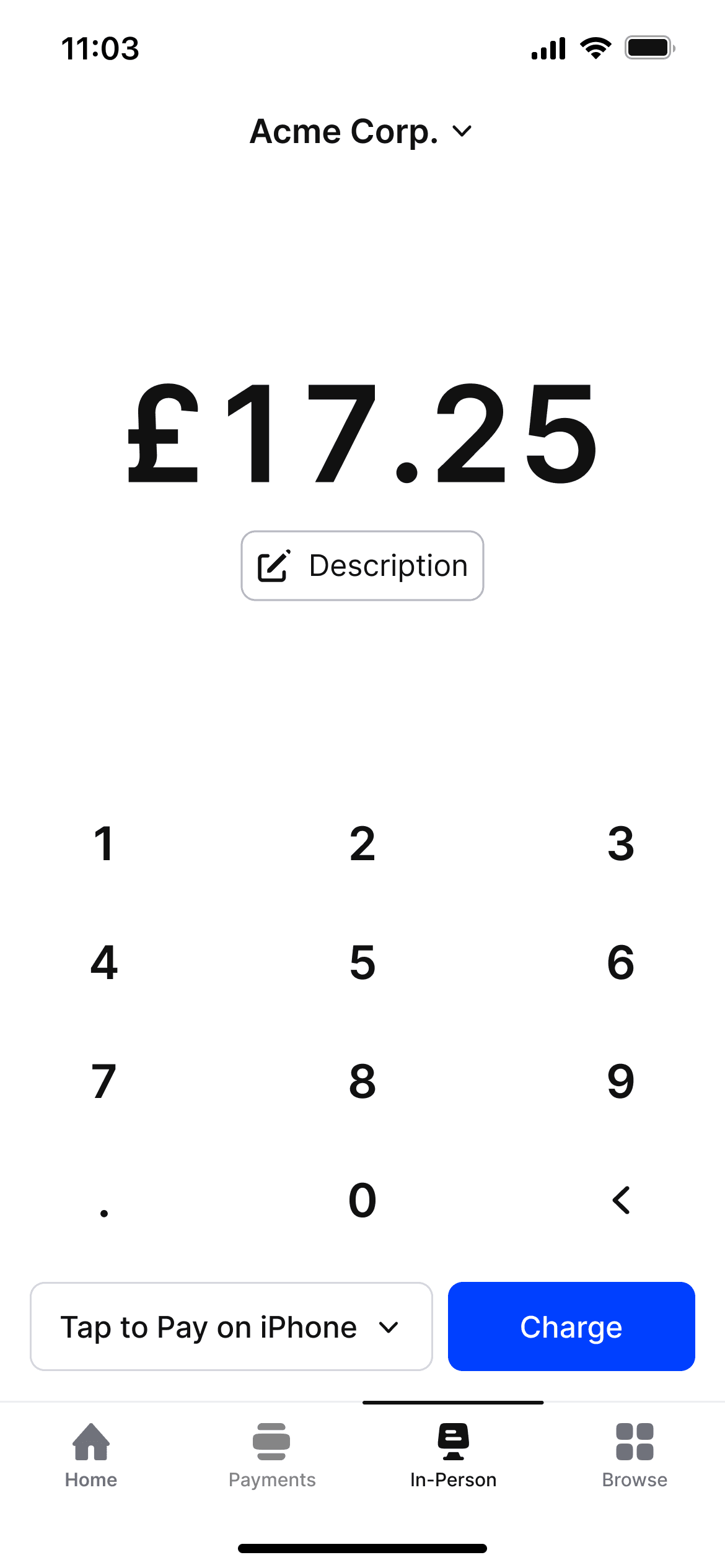
Task: Enter digit 5 on the keypad
Action: tap(362, 962)
